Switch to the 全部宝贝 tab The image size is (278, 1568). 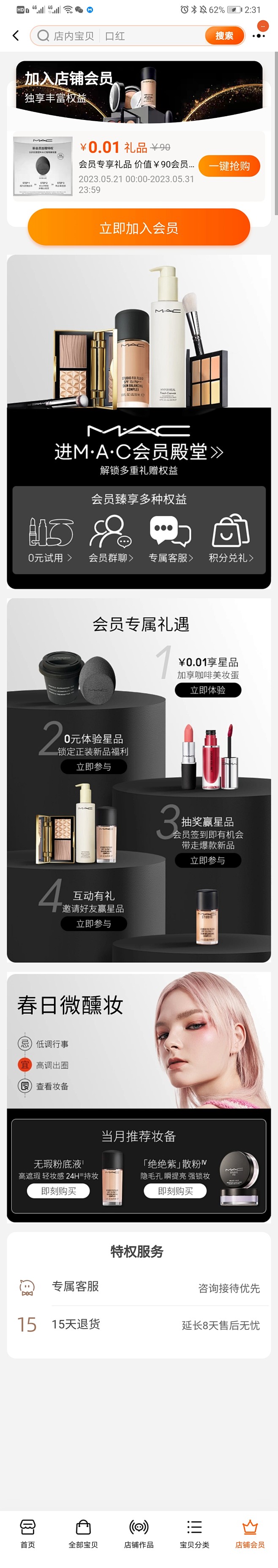click(83, 1533)
